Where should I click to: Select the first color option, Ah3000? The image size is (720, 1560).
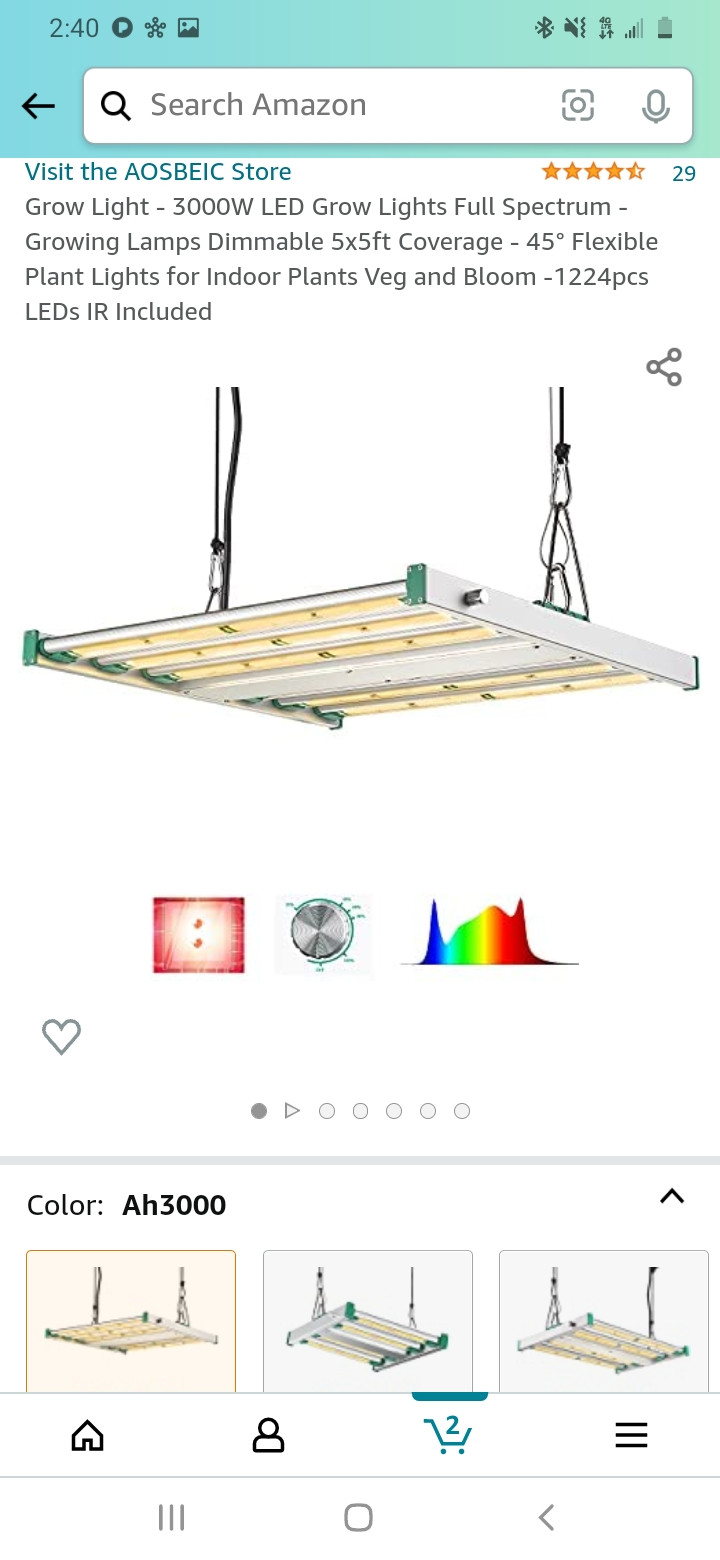pos(131,1320)
